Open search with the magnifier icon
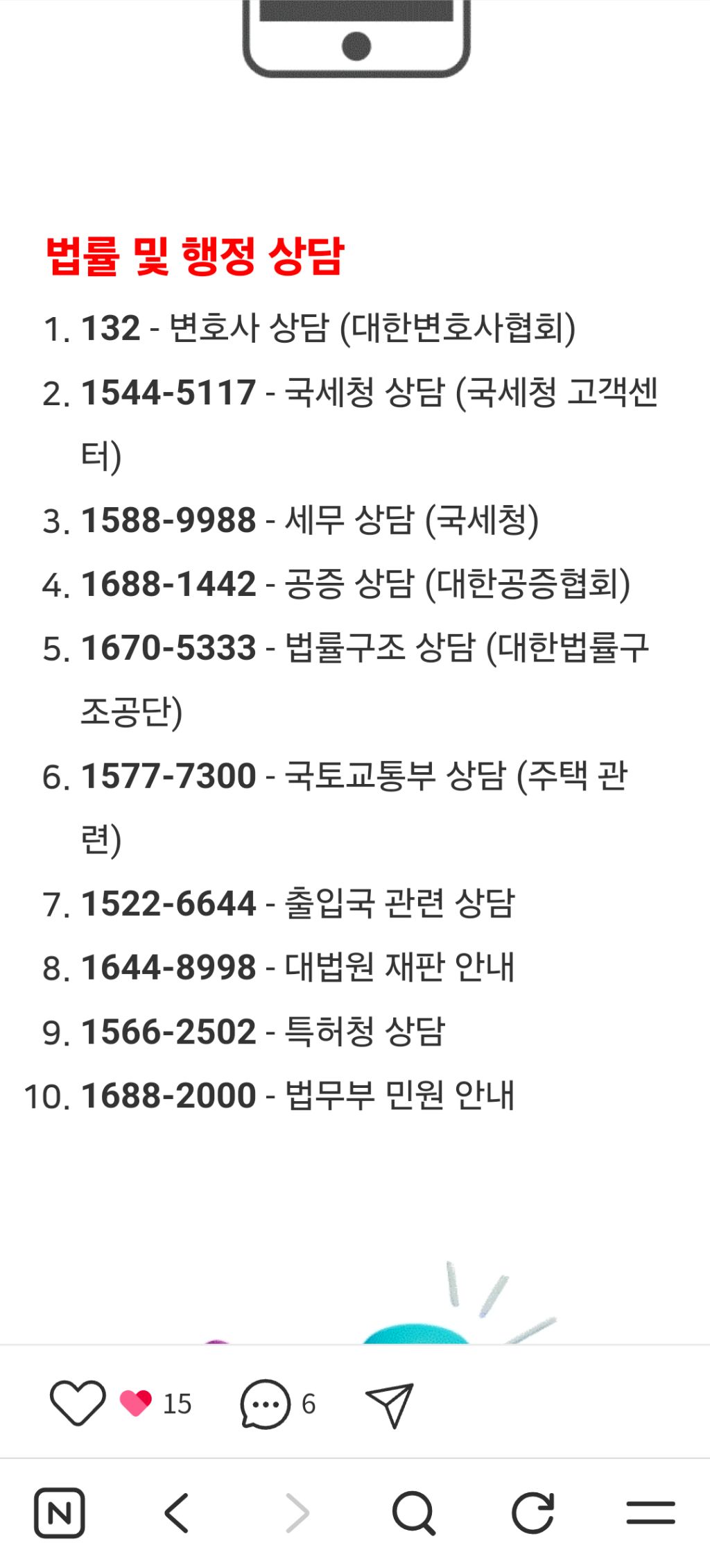 [x=413, y=1513]
